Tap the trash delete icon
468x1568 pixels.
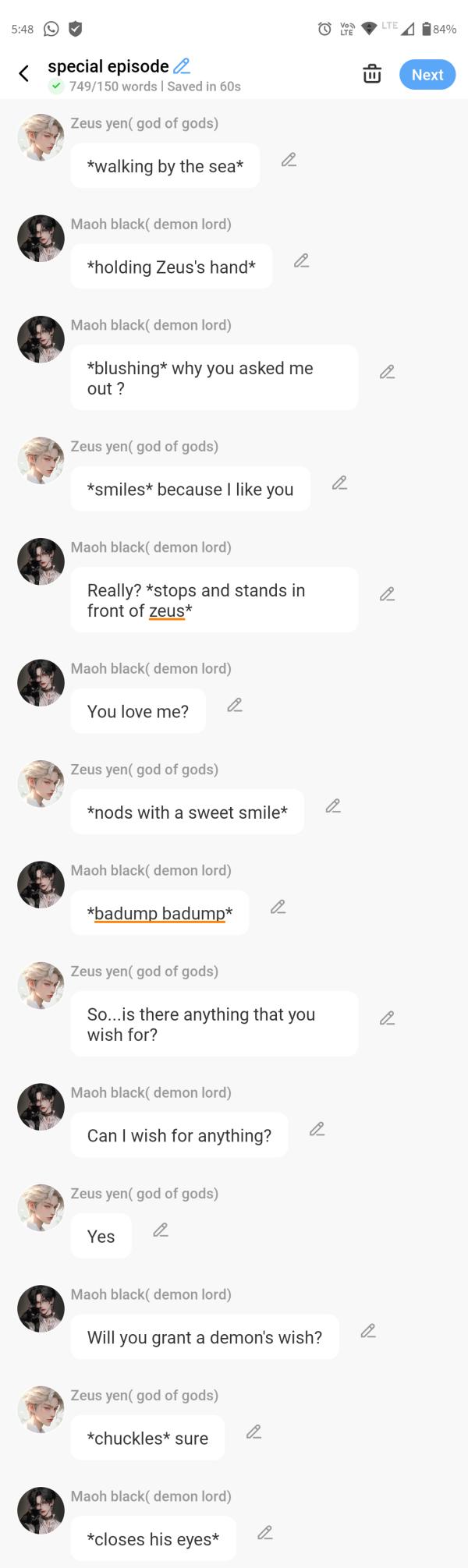point(372,75)
